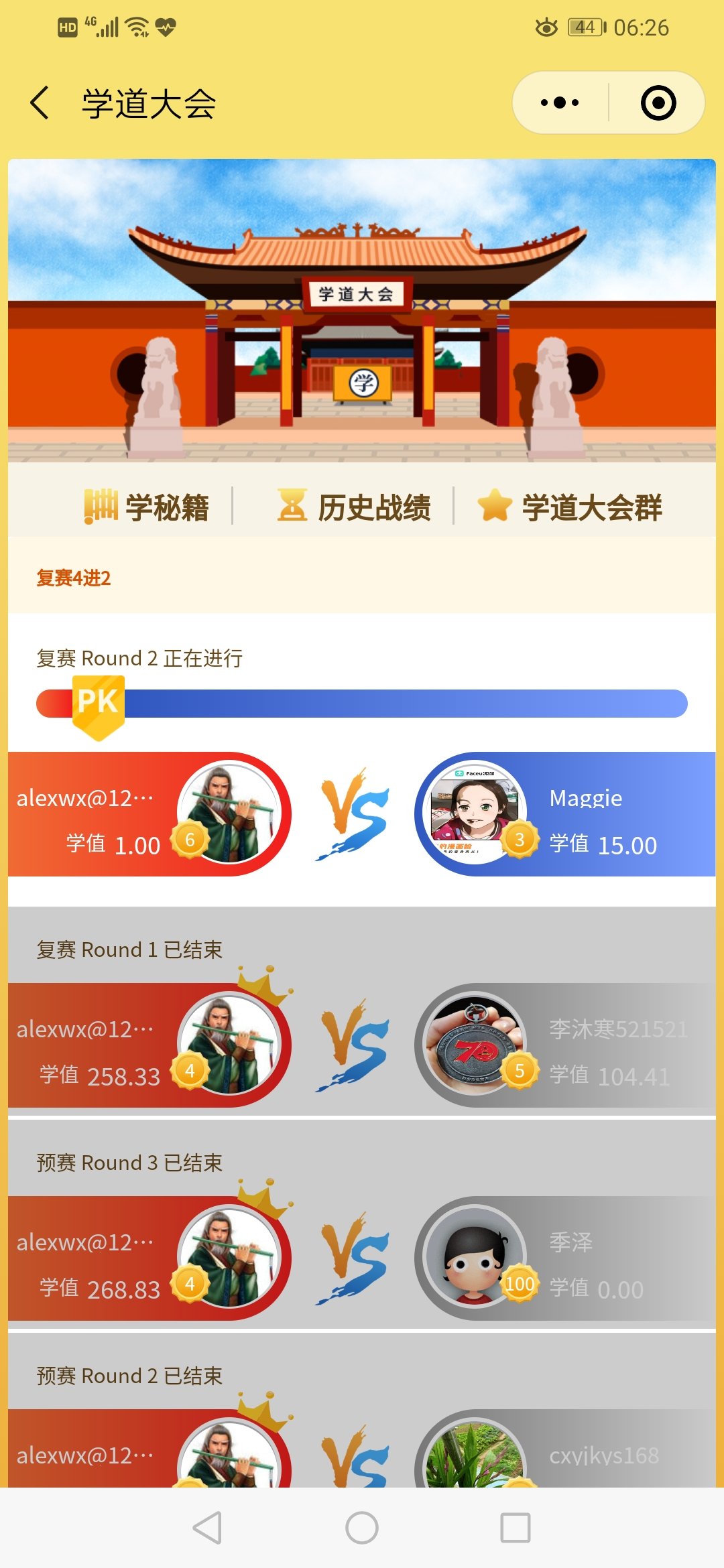
Task: Open the mini program more options menu
Action: click(560, 103)
